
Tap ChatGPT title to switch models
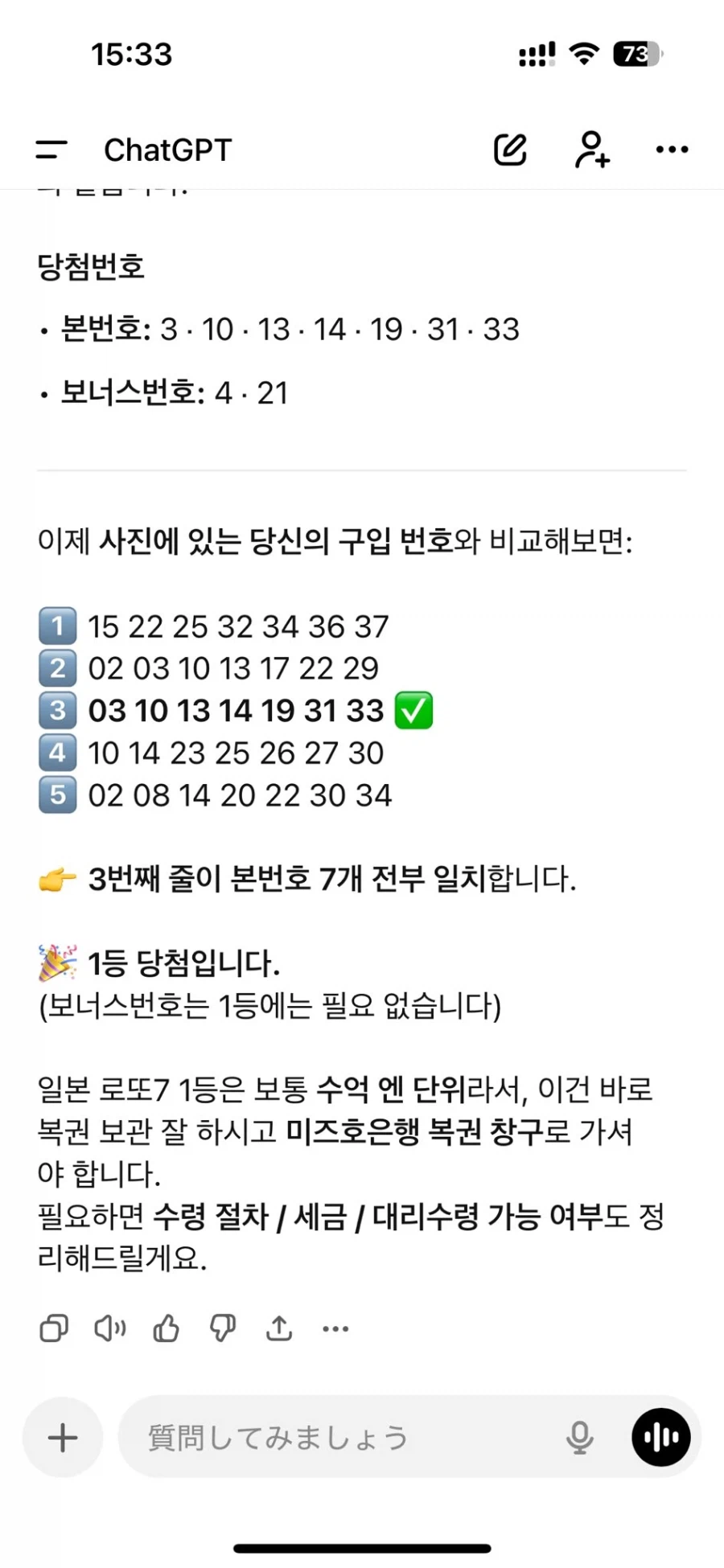168,150
